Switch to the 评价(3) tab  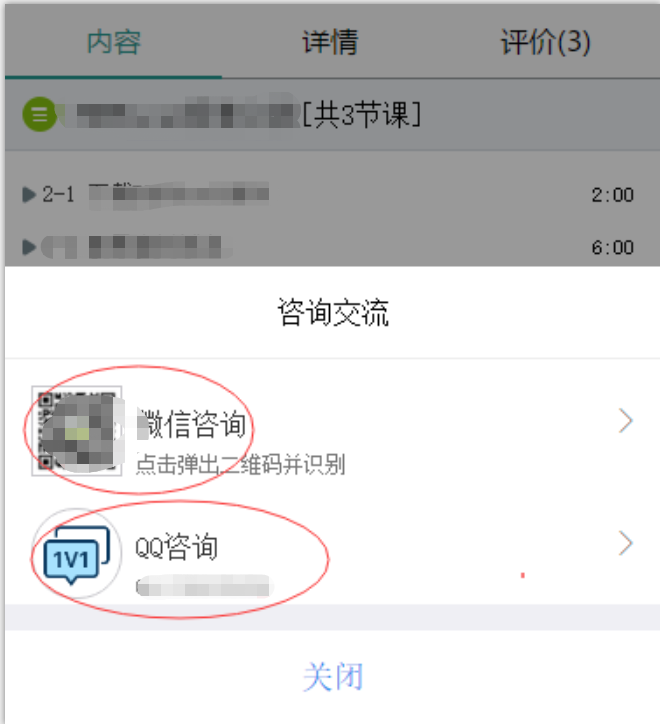coord(545,42)
